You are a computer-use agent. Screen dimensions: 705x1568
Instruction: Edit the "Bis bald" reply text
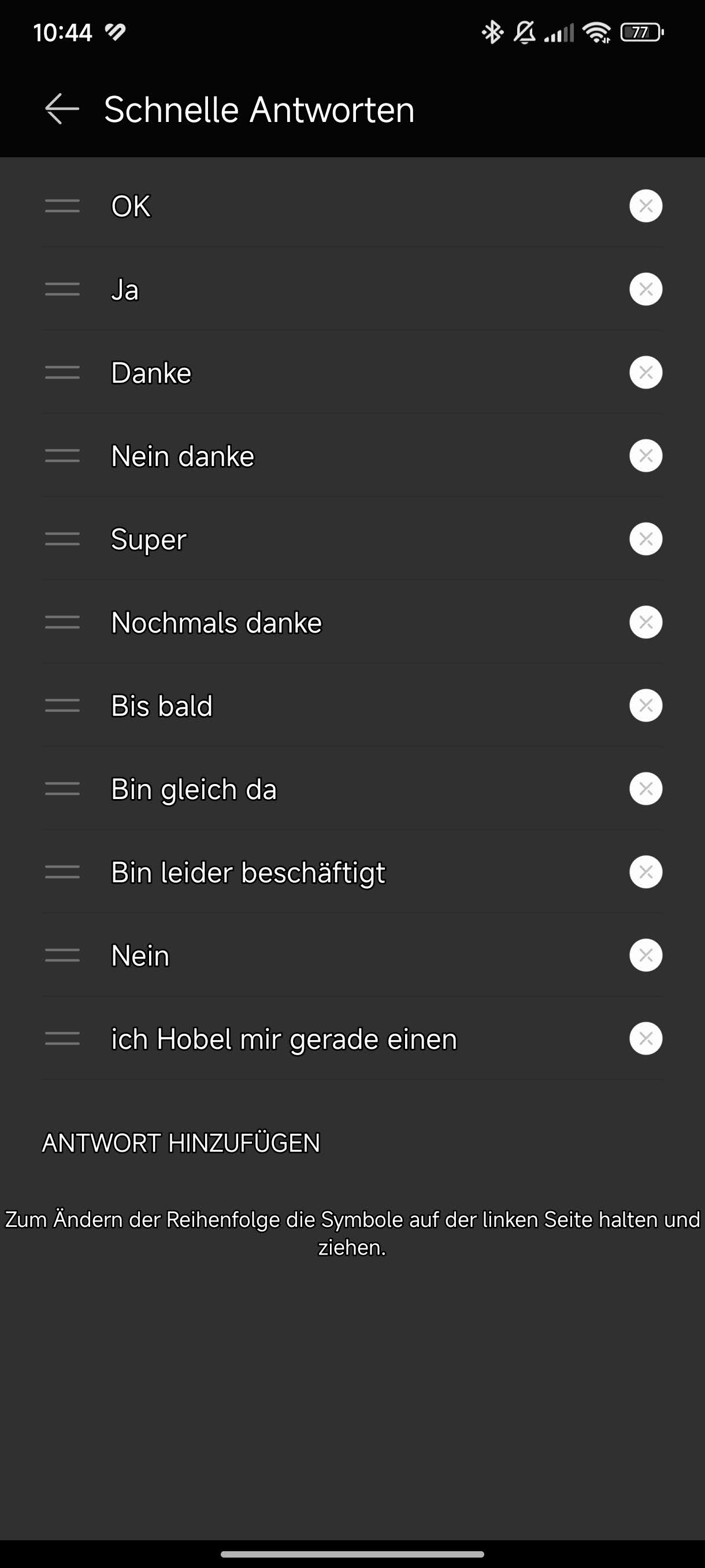click(162, 706)
